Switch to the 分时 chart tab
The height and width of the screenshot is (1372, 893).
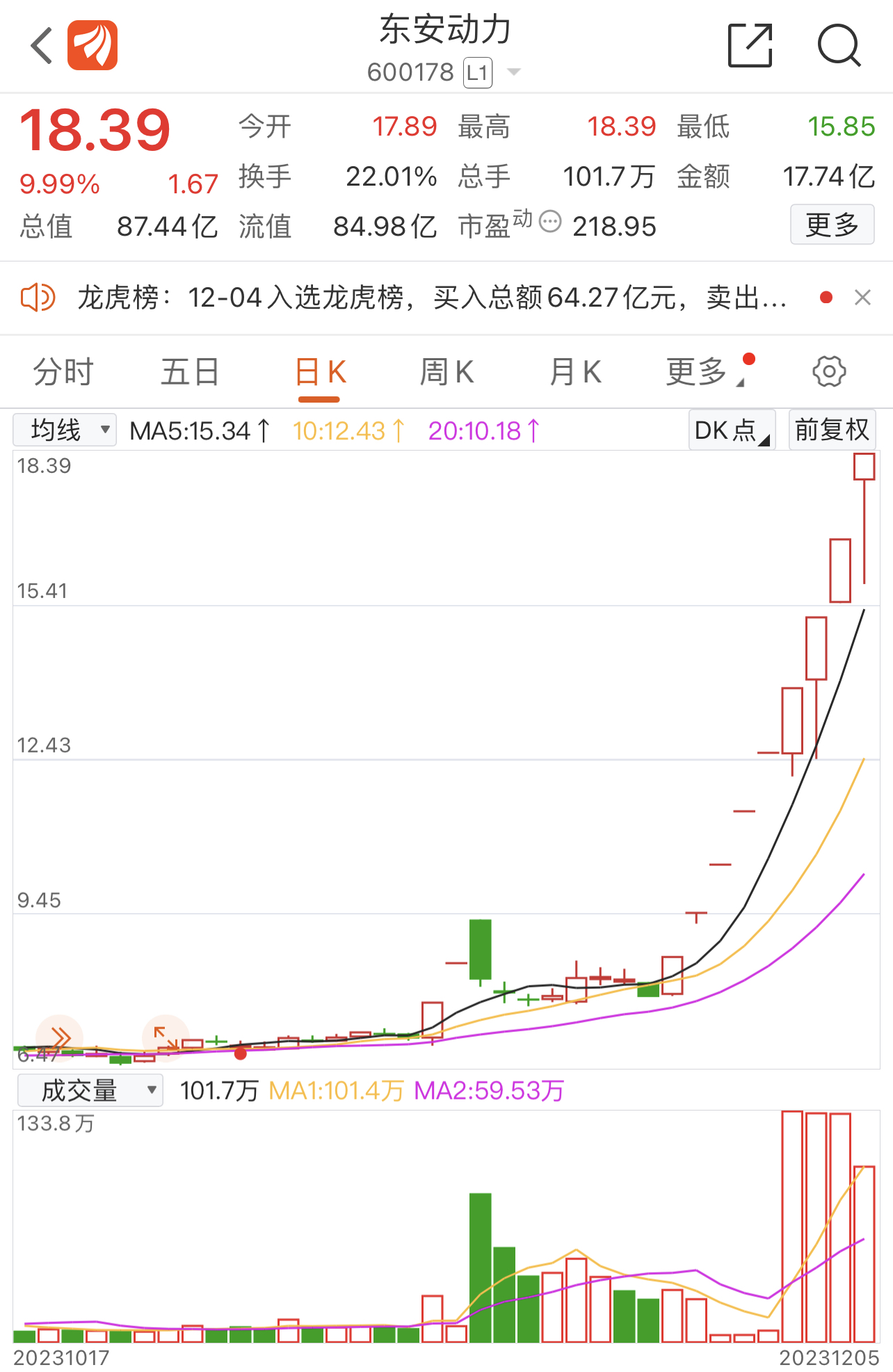tap(63, 372)
